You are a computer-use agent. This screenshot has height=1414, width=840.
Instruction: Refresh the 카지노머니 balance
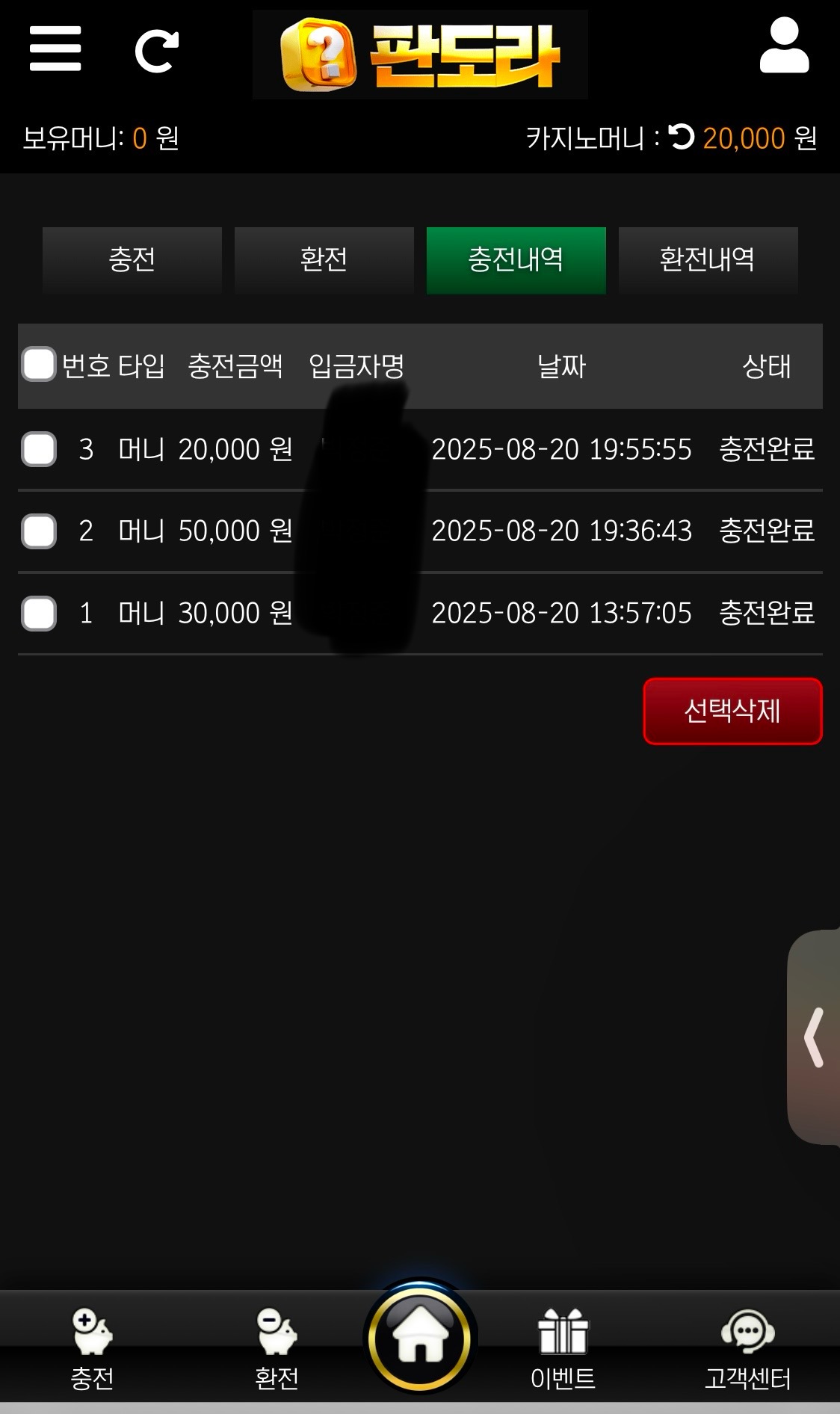pos(681,137)
